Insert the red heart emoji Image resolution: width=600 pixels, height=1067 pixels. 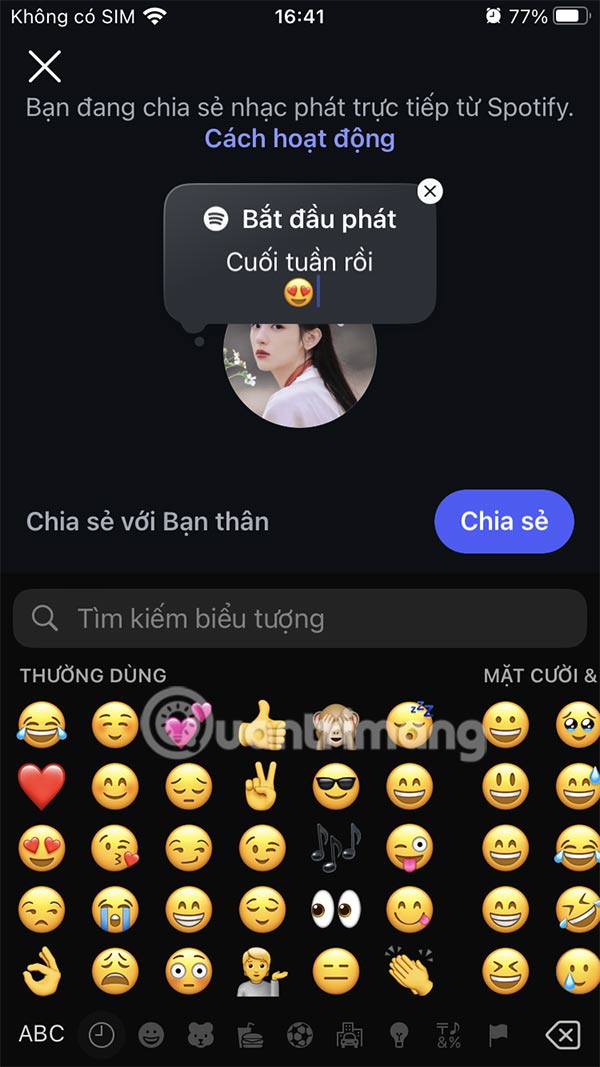coord(41,787)
